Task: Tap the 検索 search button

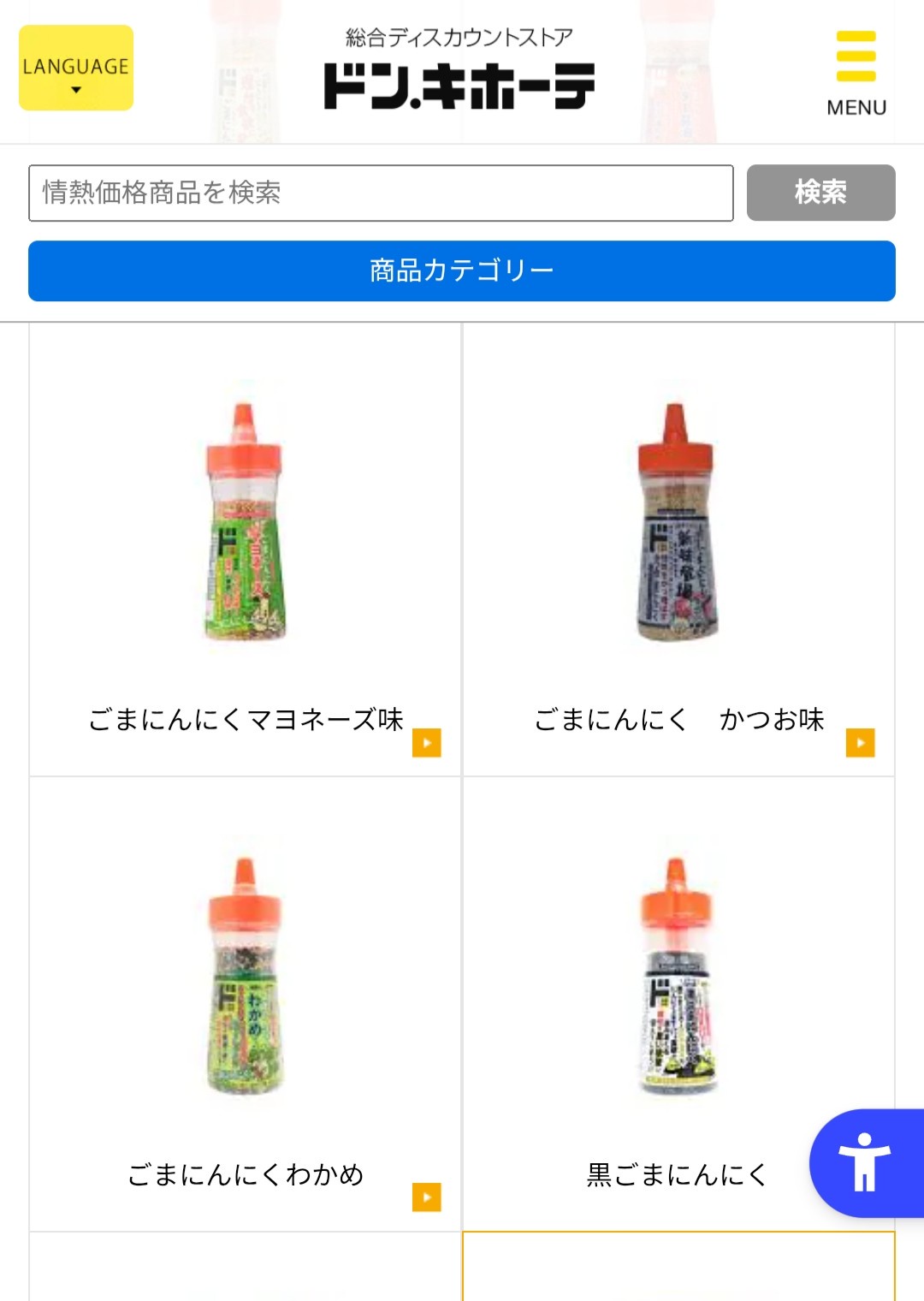Action: pyautogui.click(x=820, y=193)
